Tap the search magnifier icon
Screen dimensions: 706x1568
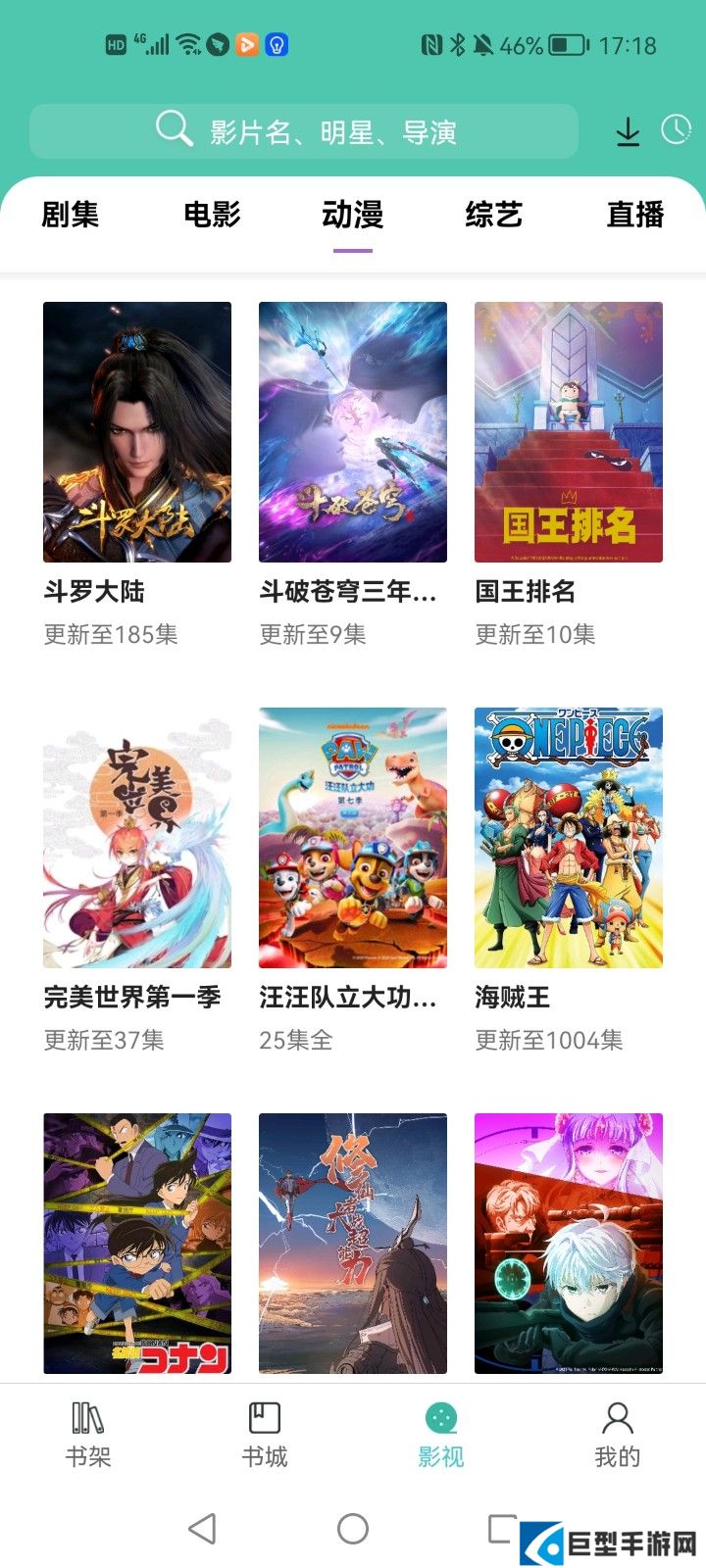(174, 128)
